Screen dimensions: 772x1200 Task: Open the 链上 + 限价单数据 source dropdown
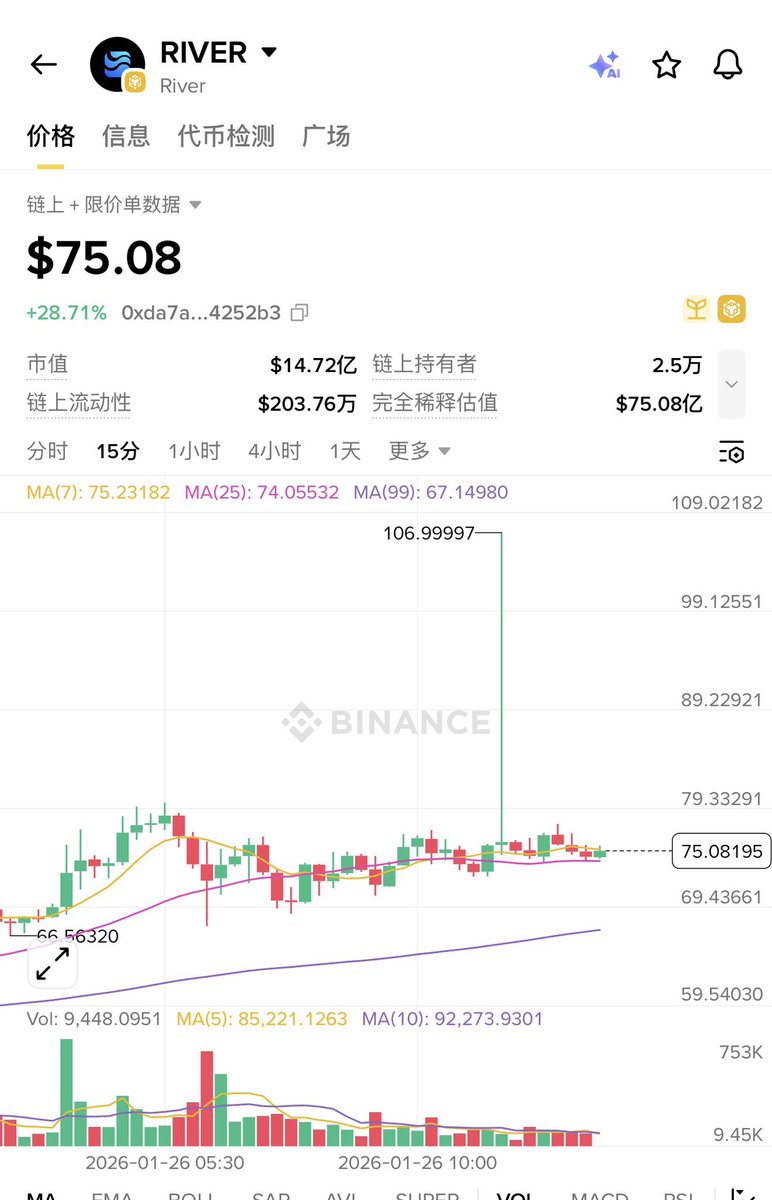tap(114, 205)
